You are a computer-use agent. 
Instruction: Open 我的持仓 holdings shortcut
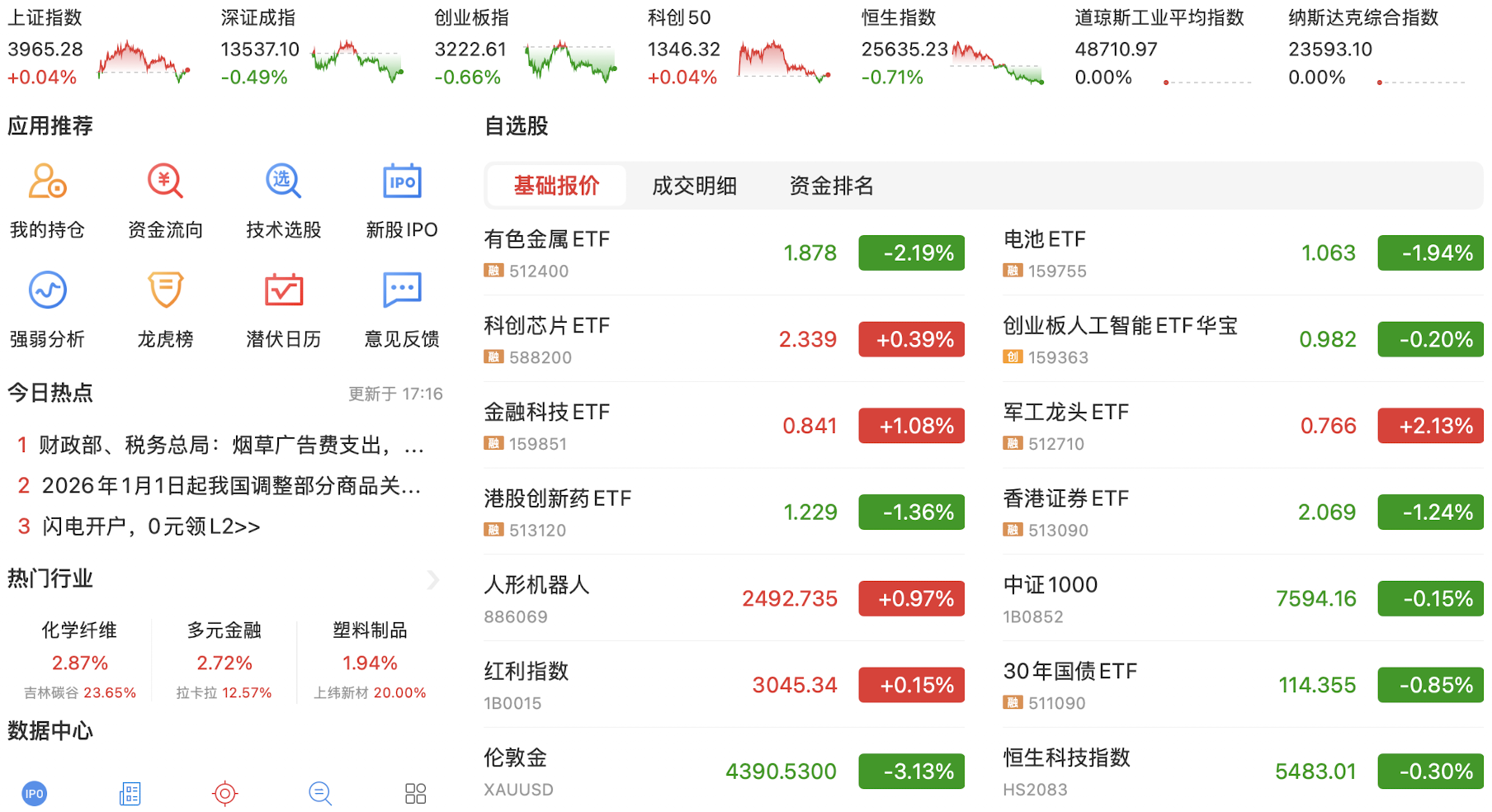(x=47, y=200)
